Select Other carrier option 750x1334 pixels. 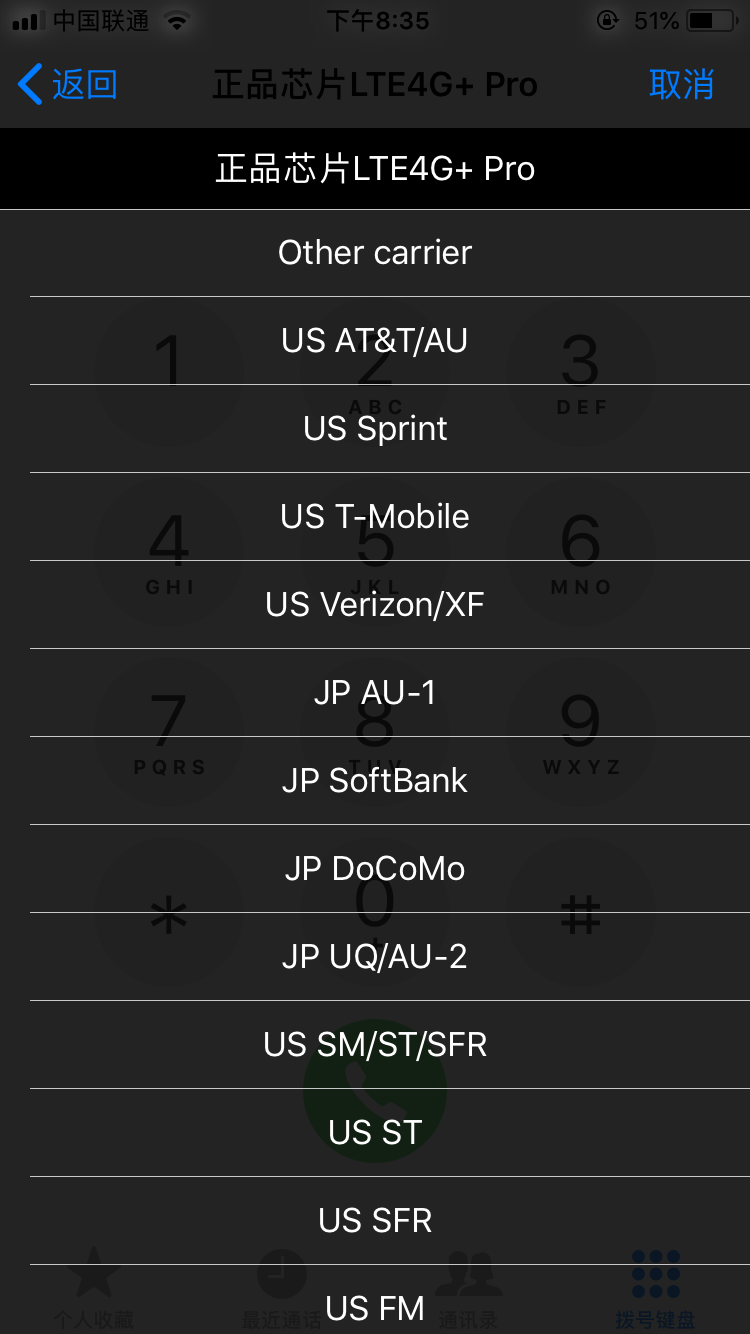click(375, 253)
